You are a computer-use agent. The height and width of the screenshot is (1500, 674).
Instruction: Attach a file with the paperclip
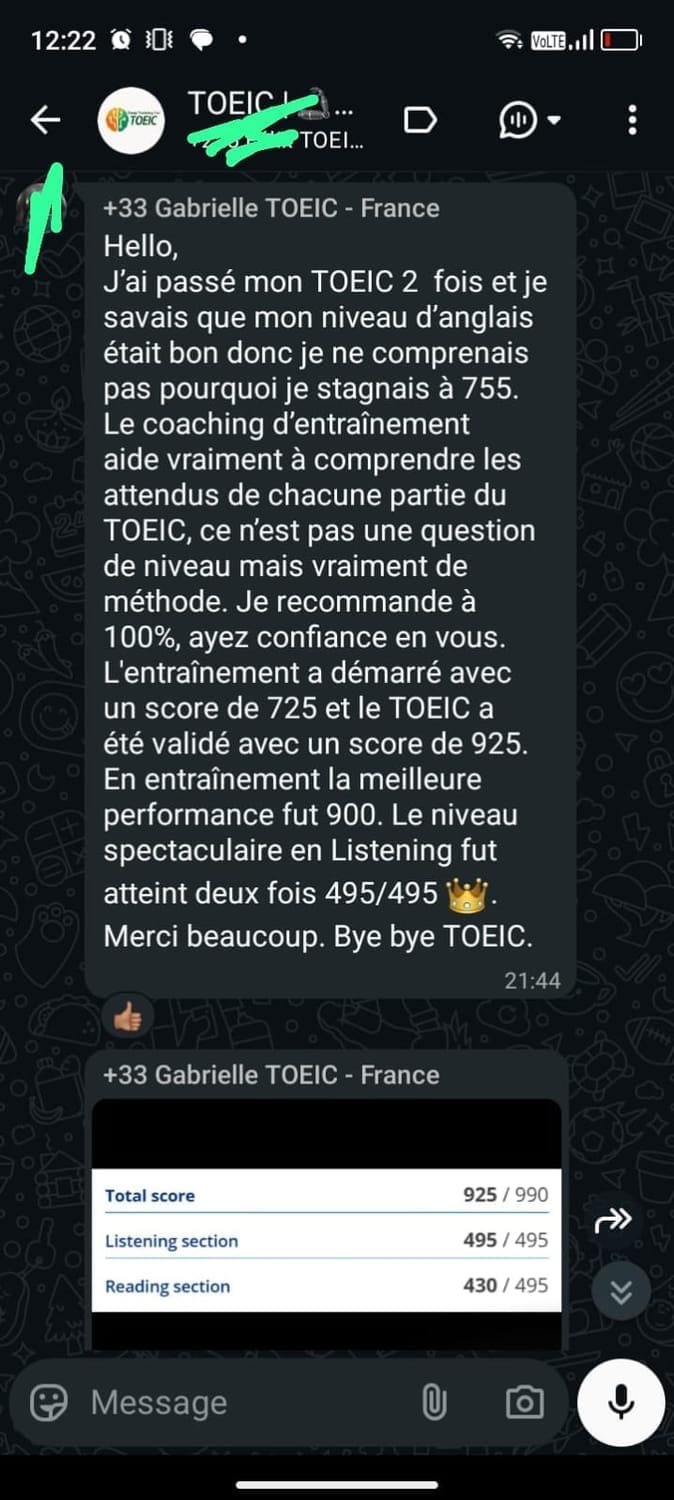pyautogui.click(x=434, y=1402)
